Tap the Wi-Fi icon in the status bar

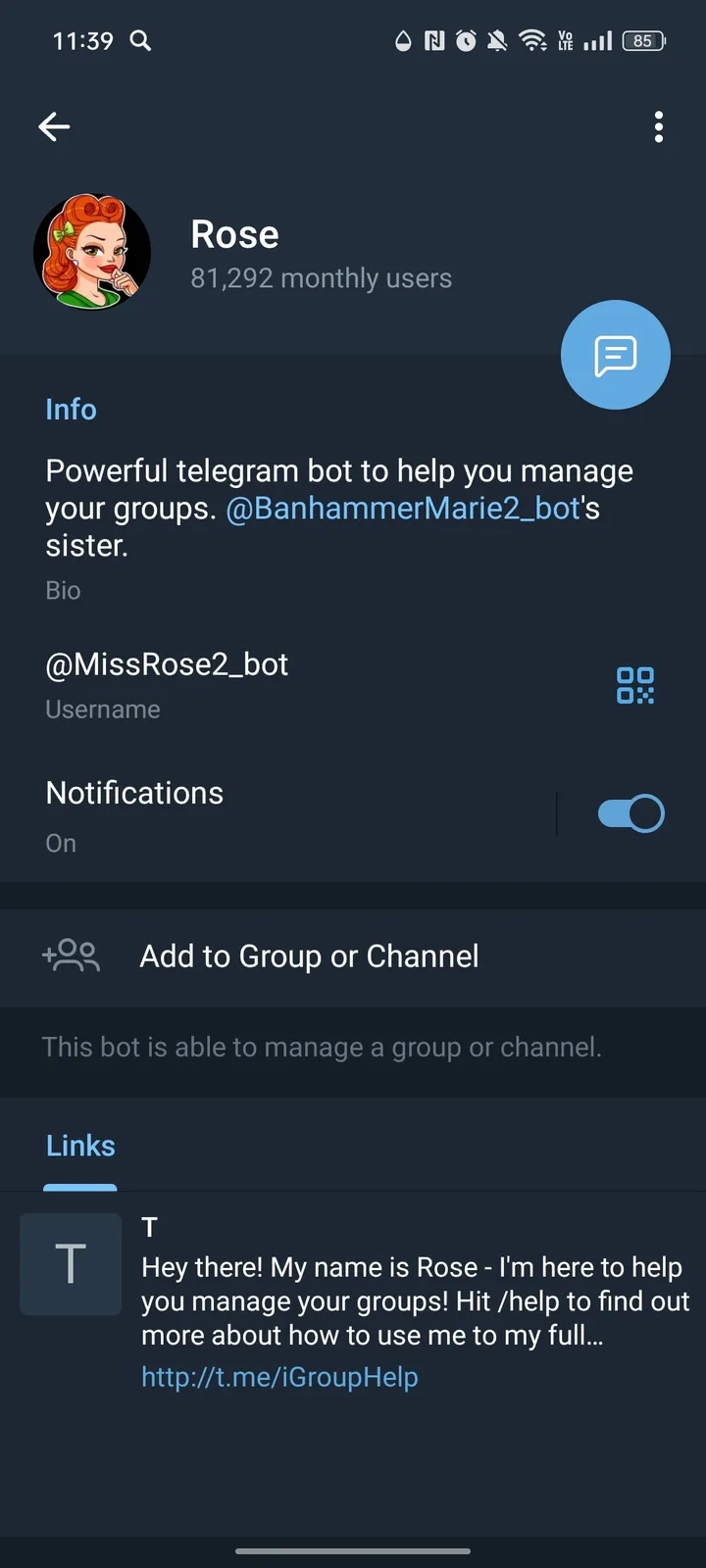coord(531,41)
